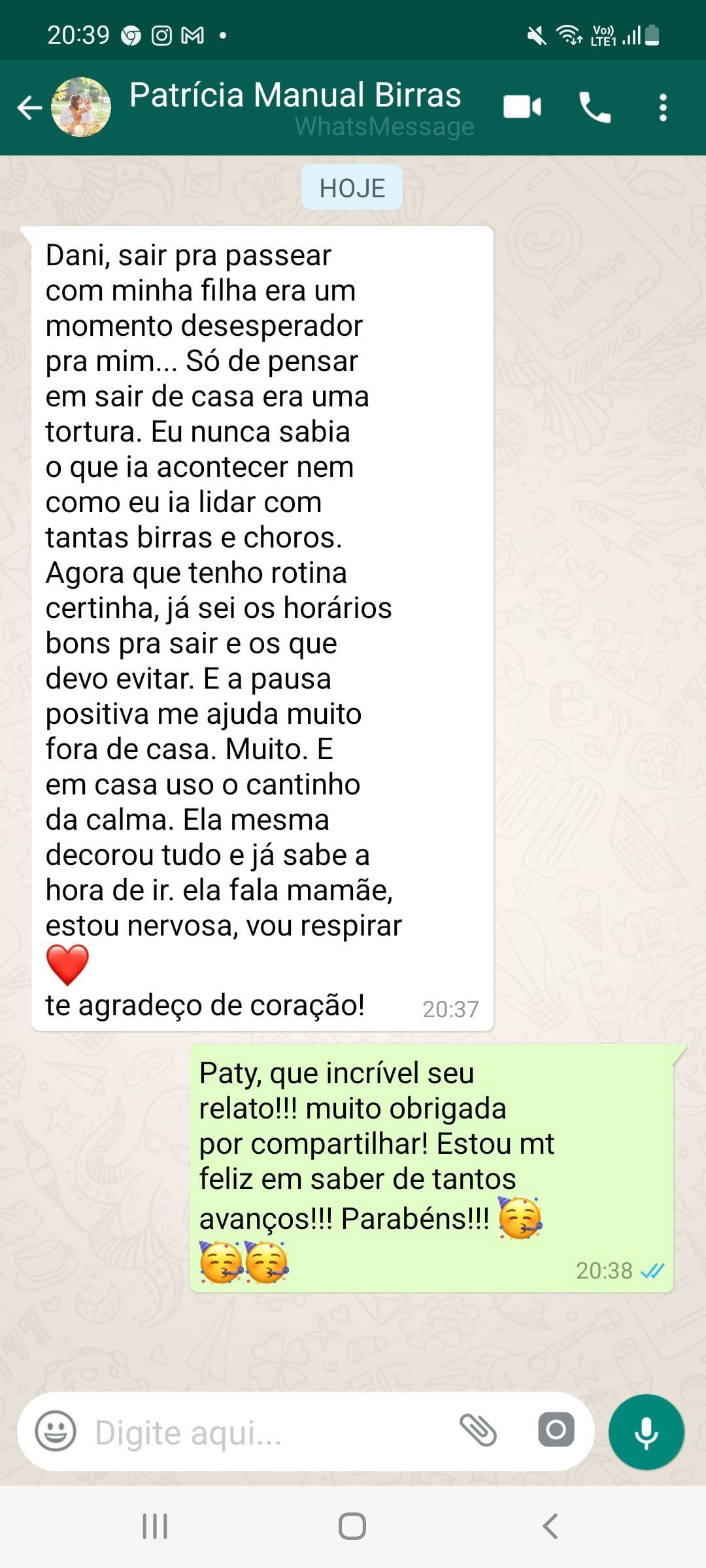Tap the 'Digite aqui...' message field
The width and height of the screenshot is (706, 1568).
[x=268, y=1431]
